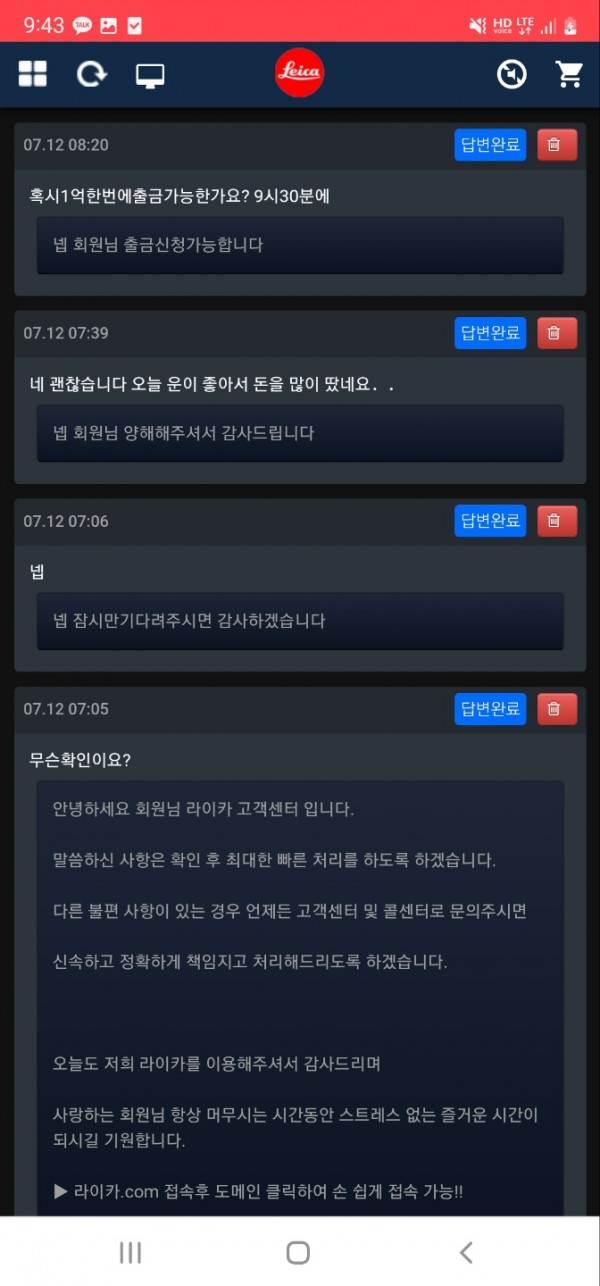
Task: Tap 답변완료 on the 07.12 08:20 inquiry
Action: point(490,145)
